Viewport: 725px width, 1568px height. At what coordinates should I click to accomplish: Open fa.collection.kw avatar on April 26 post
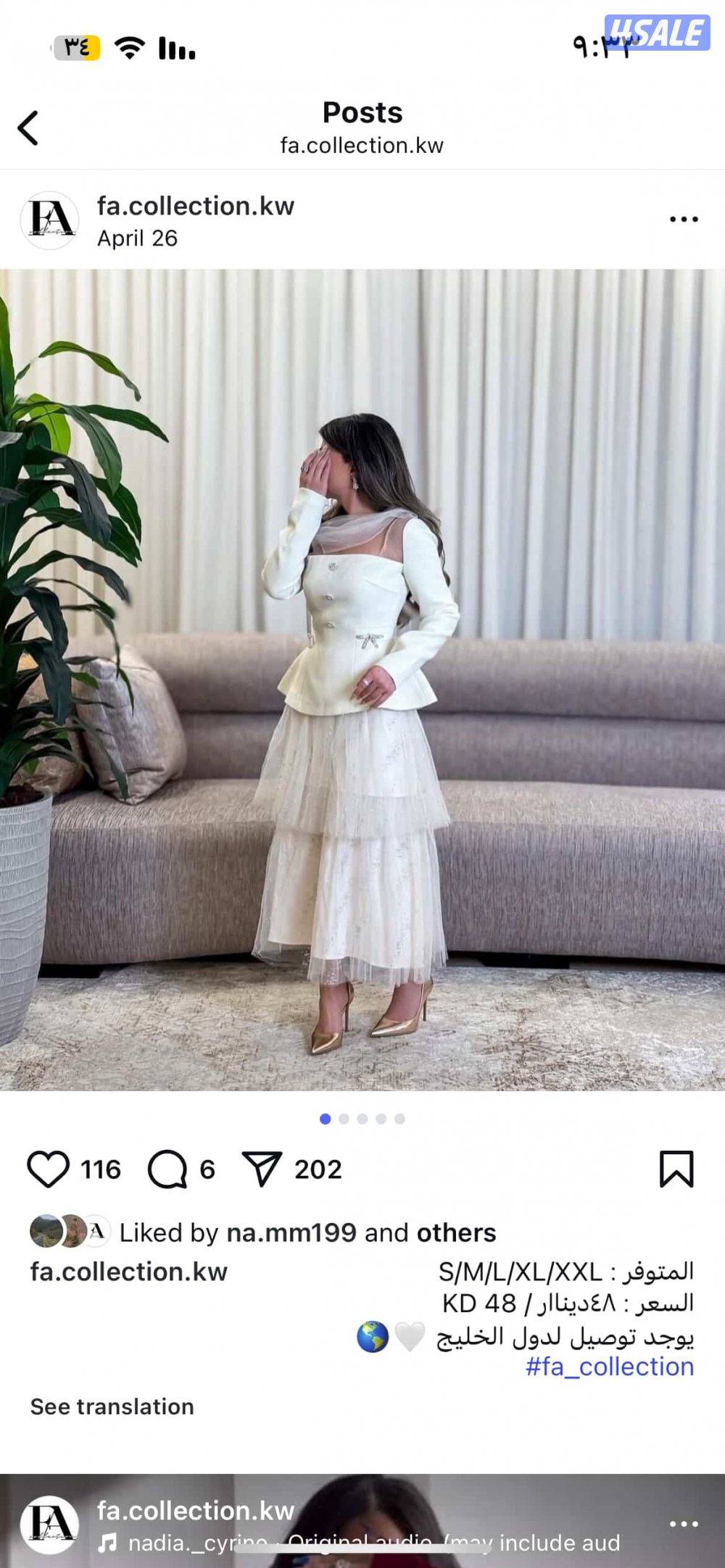pos(49,220)
